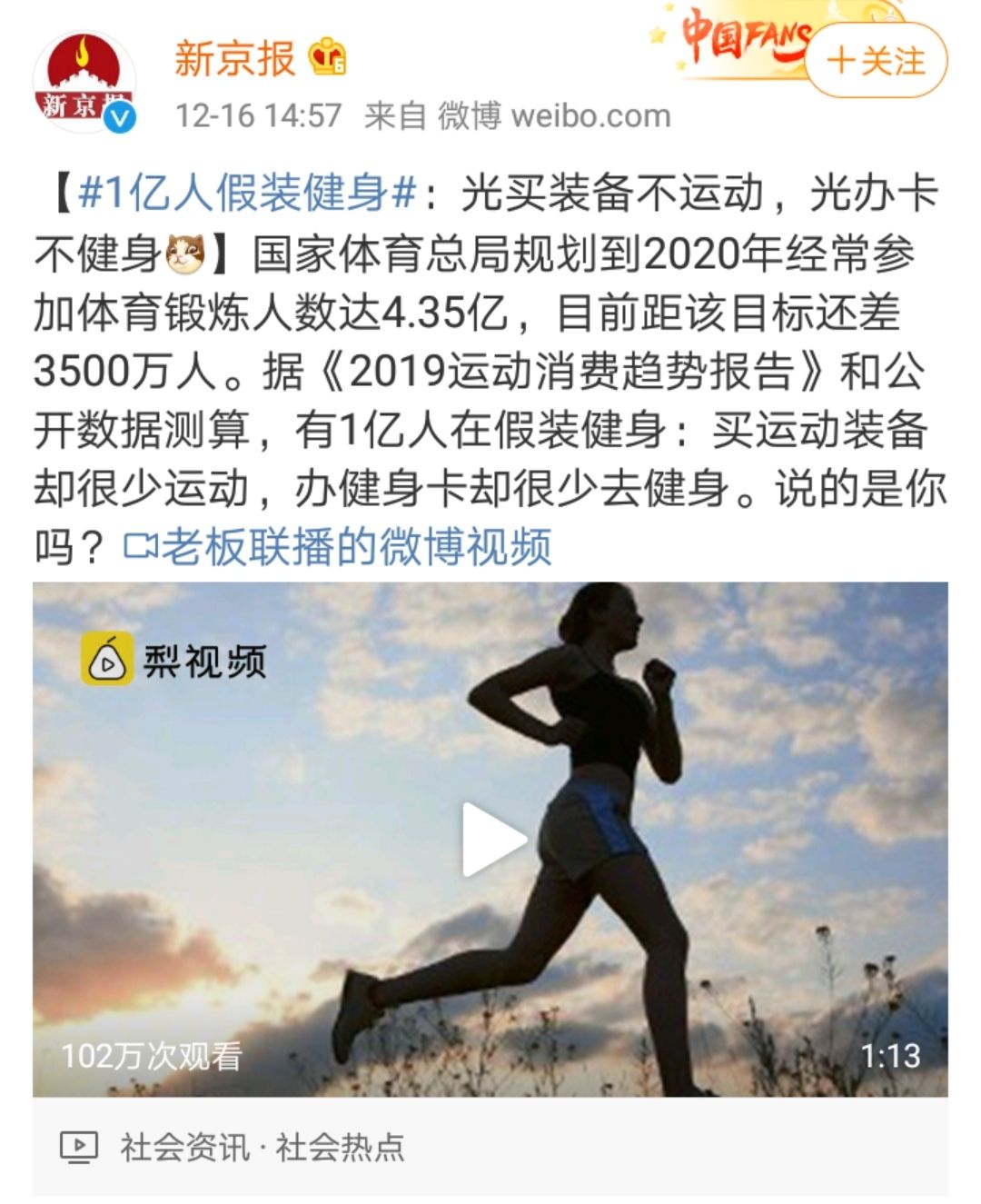Play the running woman video
Screen dimensions: 981x1204
click(491, 840)
